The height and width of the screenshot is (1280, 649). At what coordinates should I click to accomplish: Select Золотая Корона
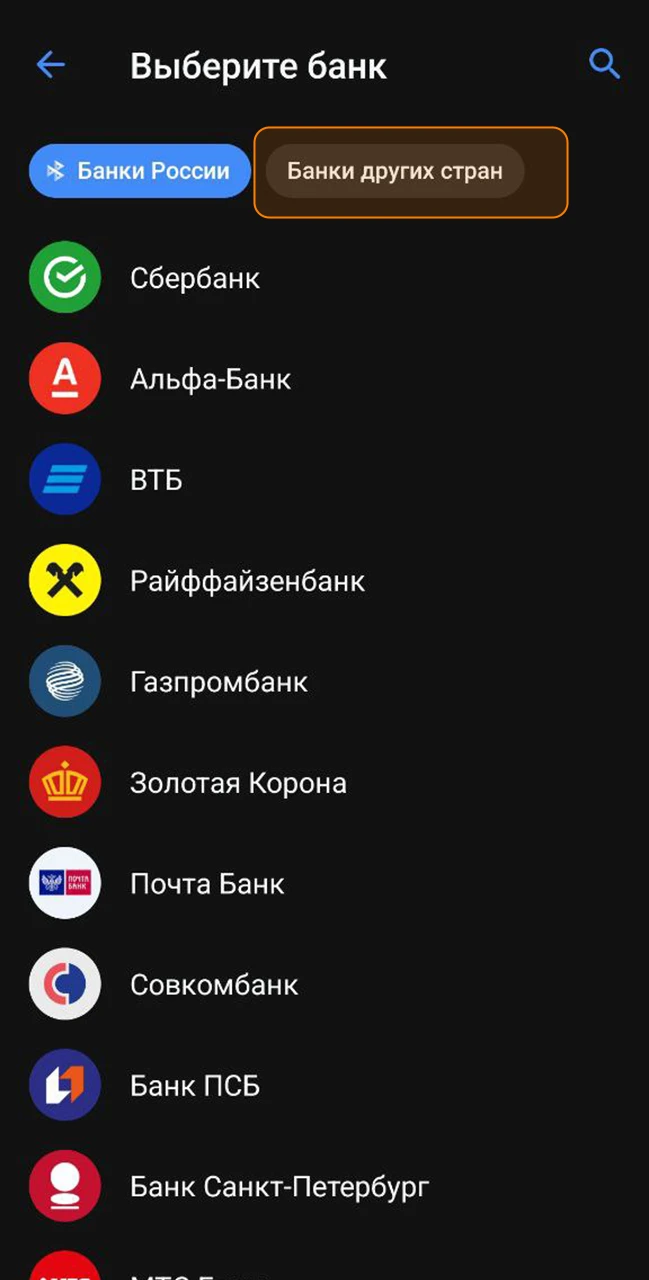pos(238,783)
